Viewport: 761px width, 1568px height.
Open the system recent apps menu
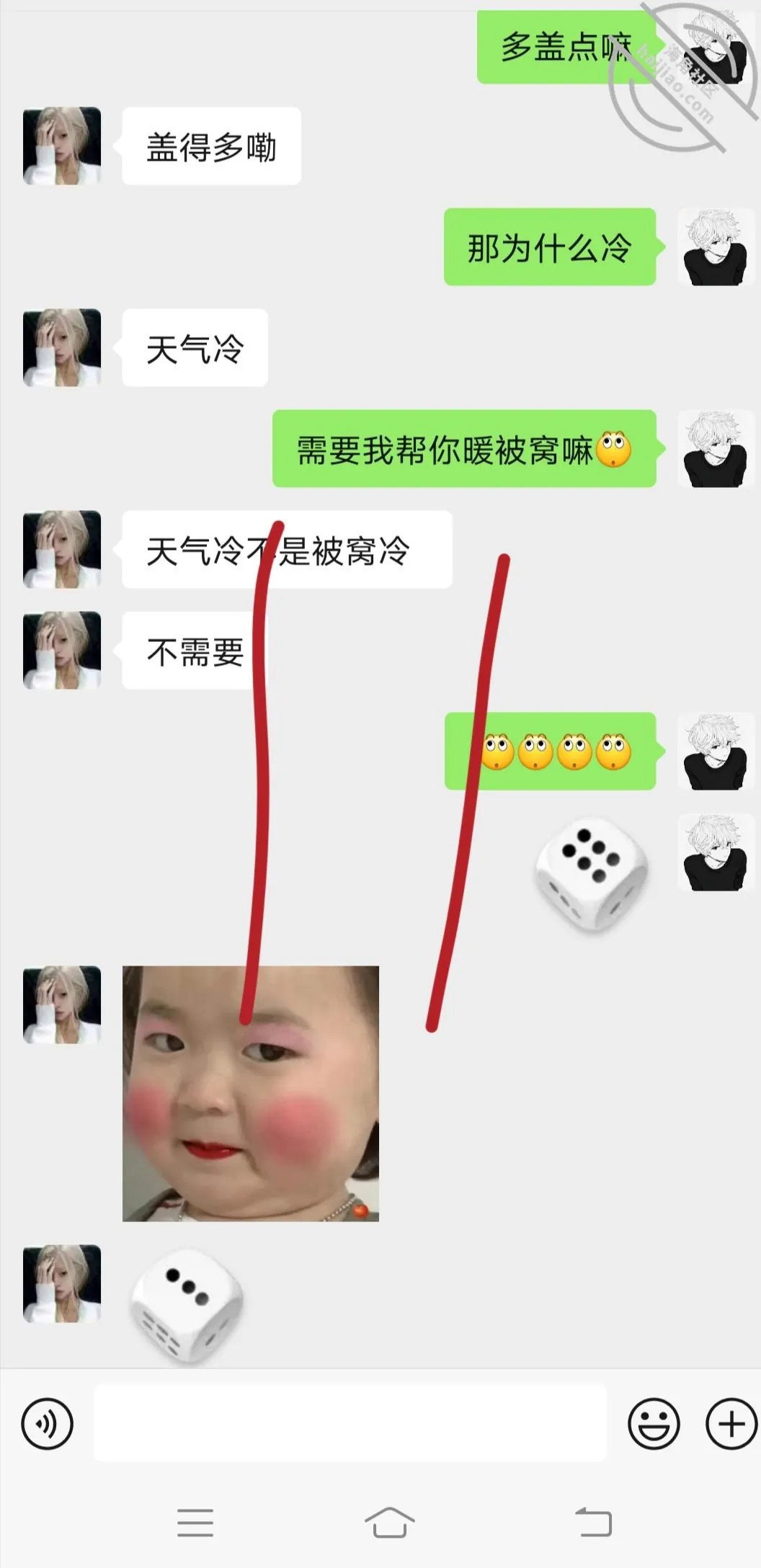195,1523
